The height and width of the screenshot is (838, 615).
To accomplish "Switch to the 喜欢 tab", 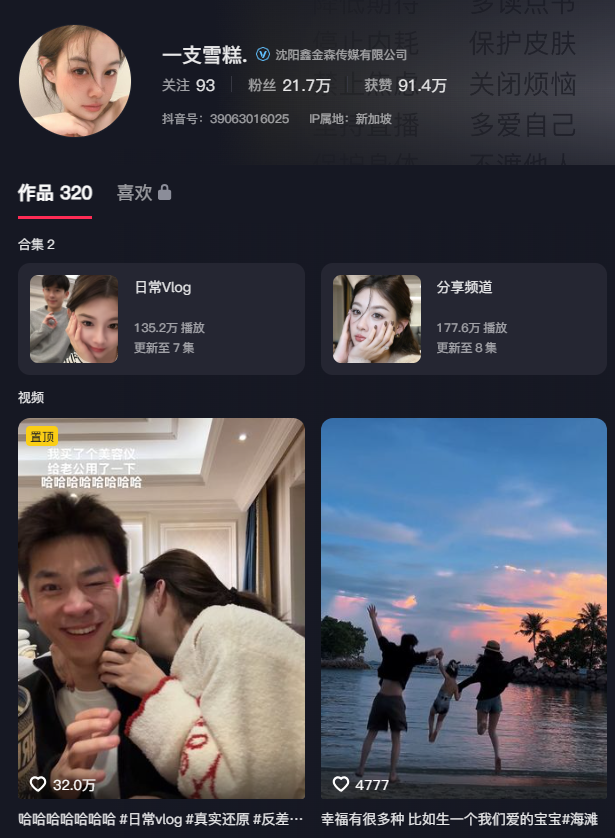I will point(143,193).
